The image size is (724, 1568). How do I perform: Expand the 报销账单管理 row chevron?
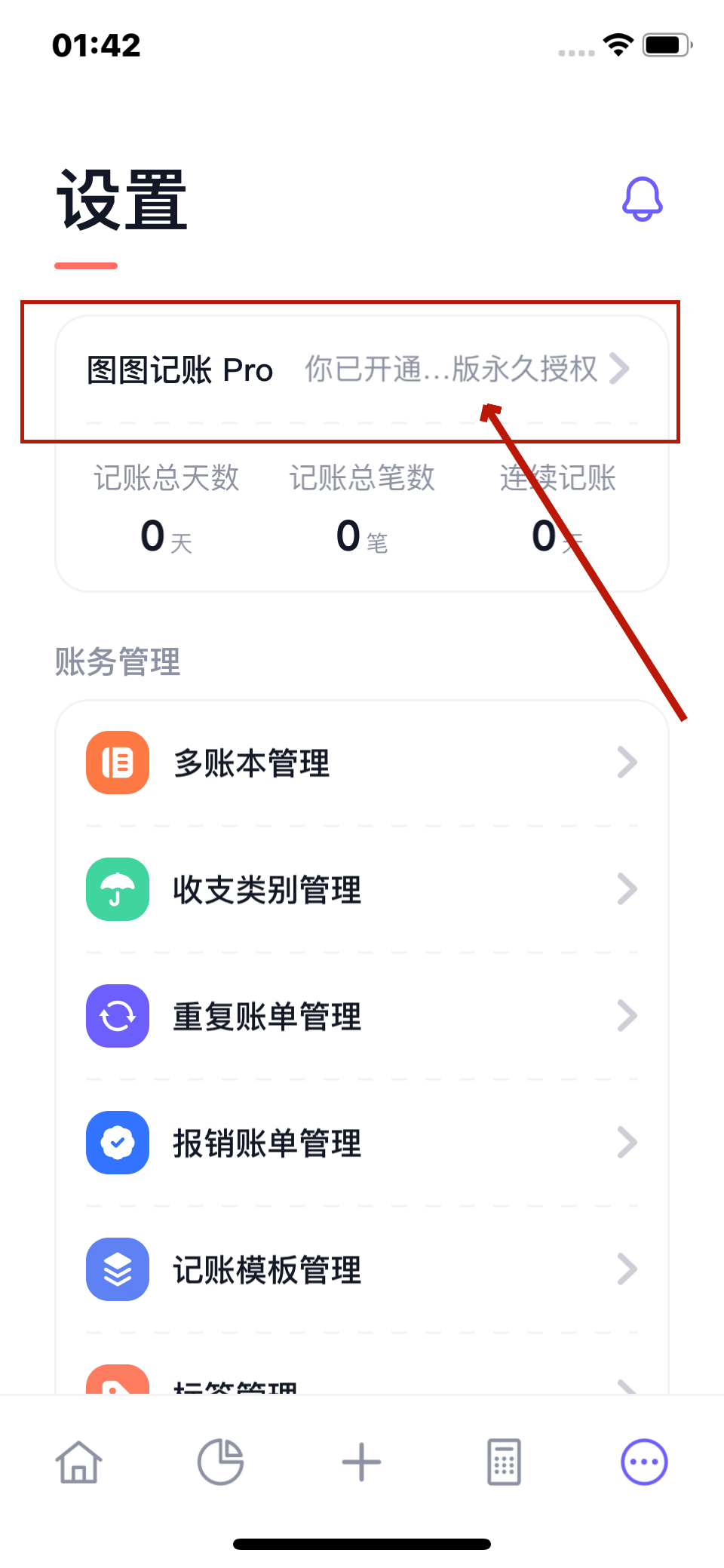click(x=627, y=1143)
